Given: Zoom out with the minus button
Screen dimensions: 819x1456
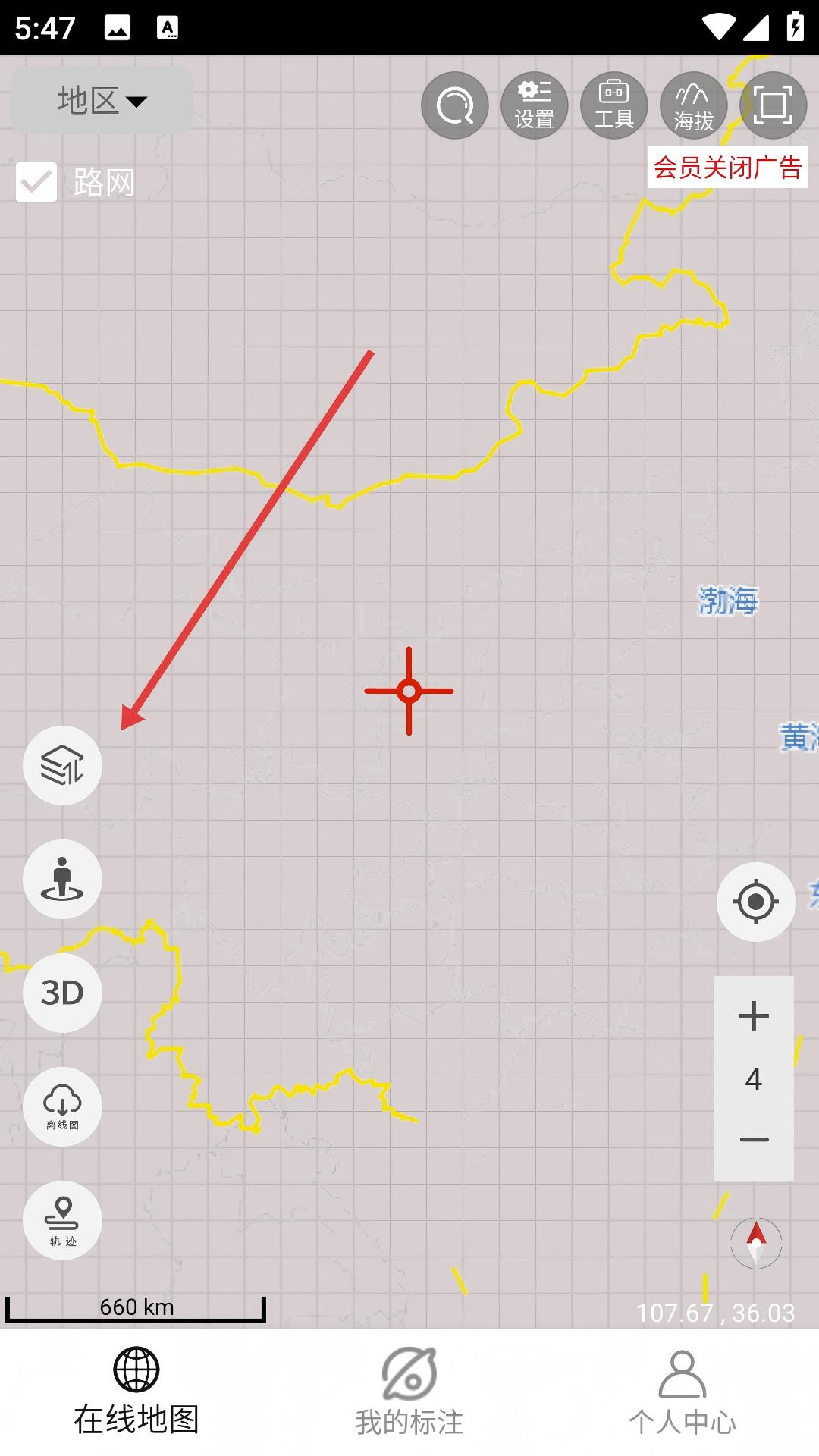Looking at the screenshot, I should (754, 1140).
